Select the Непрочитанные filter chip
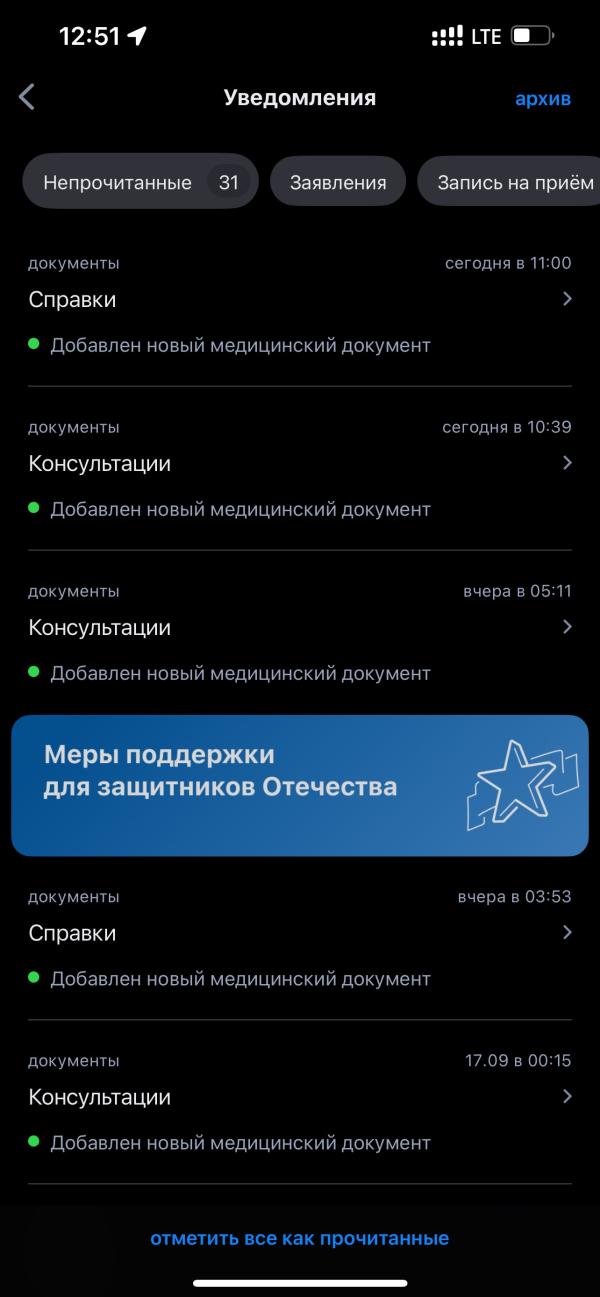 [x=141, y=182]
